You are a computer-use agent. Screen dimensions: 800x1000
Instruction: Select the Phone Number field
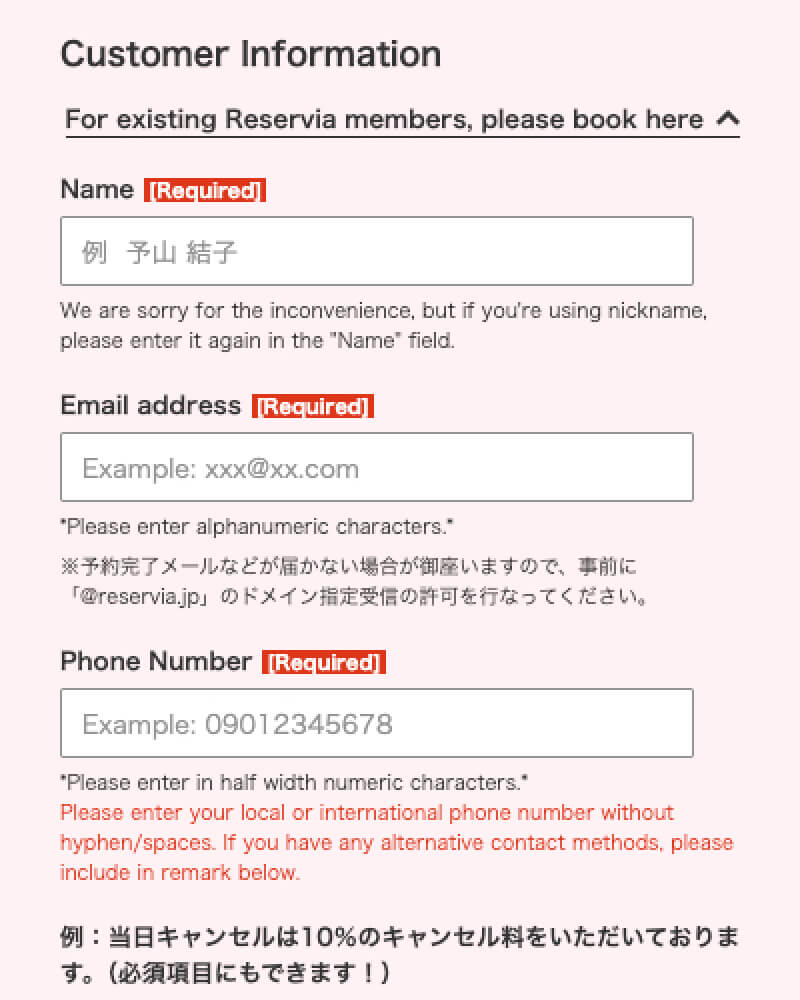coord(376,723)
